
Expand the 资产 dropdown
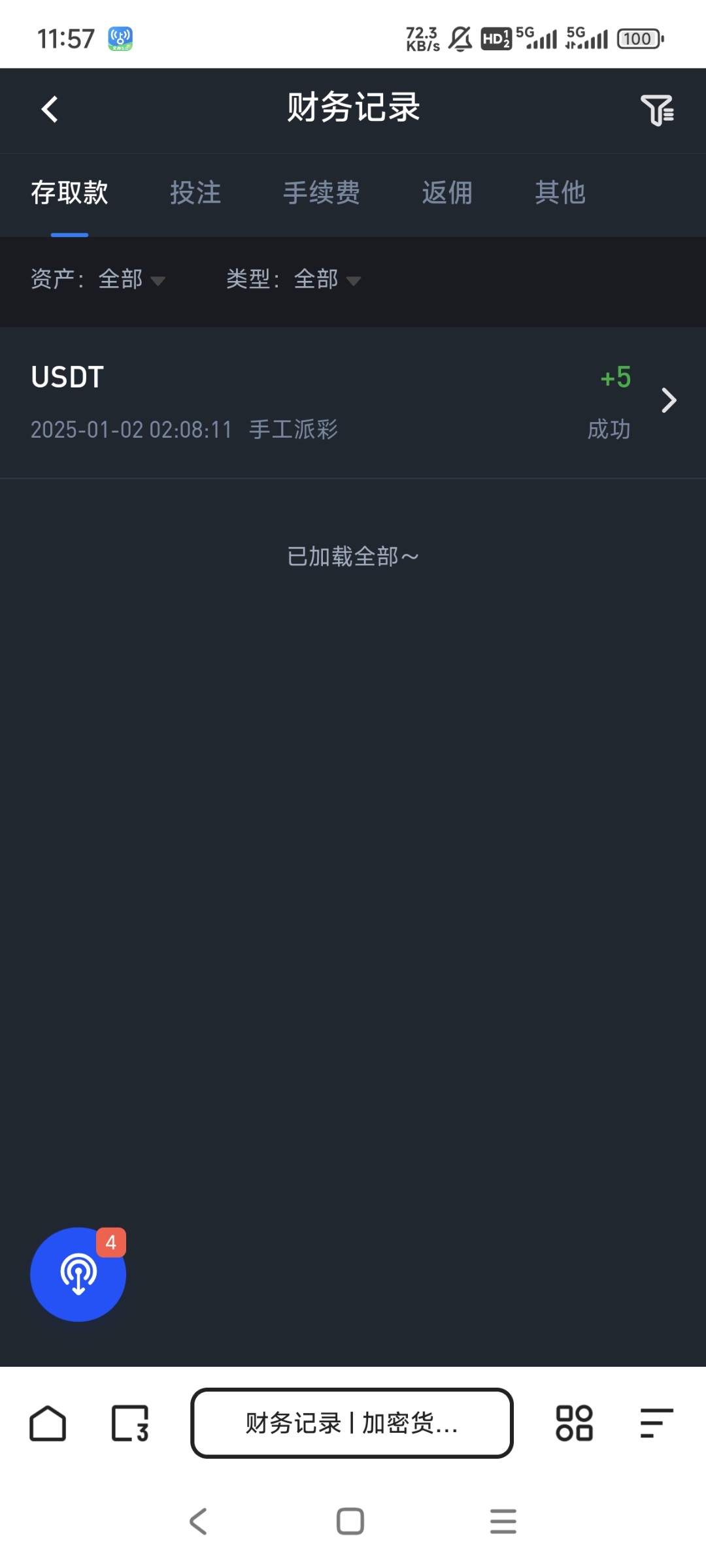click(98, 280)
